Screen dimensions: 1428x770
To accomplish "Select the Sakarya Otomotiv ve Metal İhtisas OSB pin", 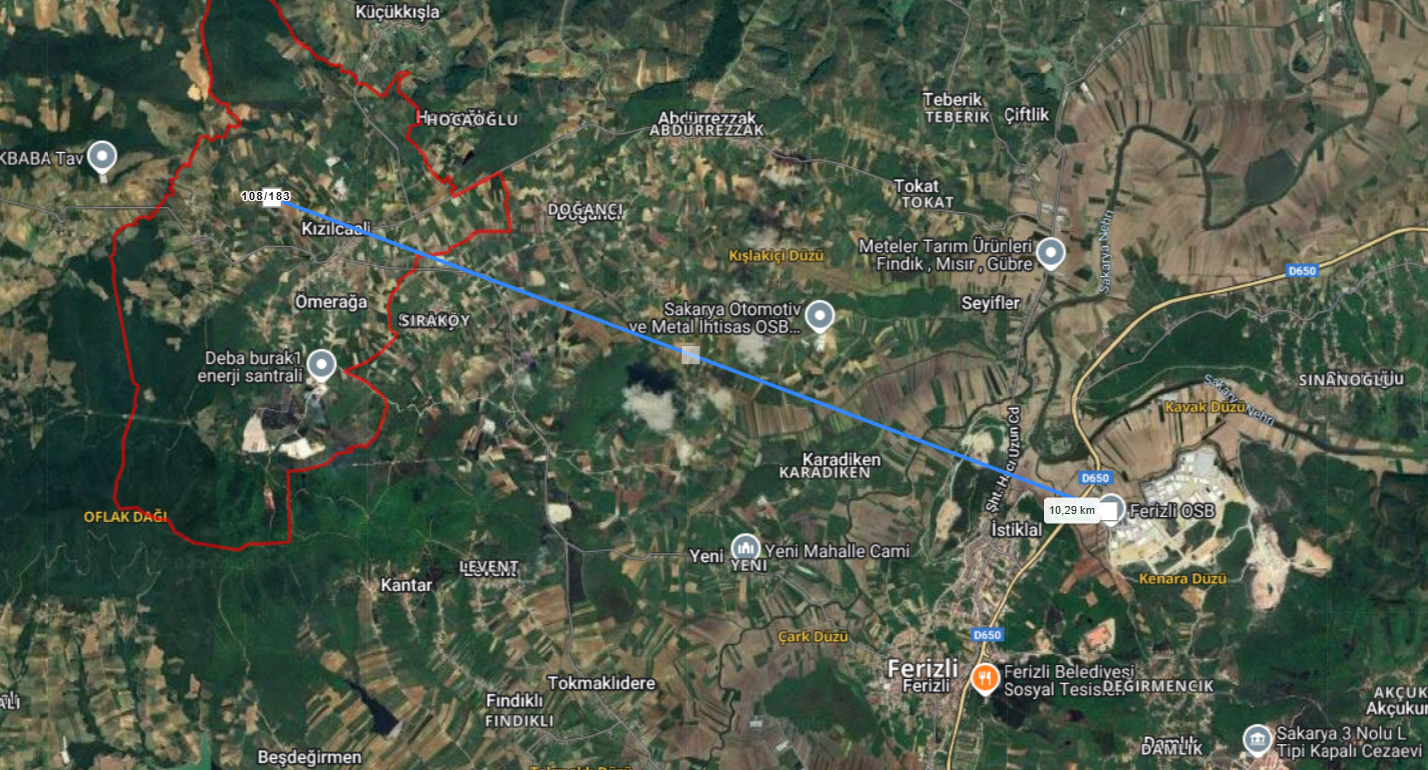I will [x=820, y=316].
